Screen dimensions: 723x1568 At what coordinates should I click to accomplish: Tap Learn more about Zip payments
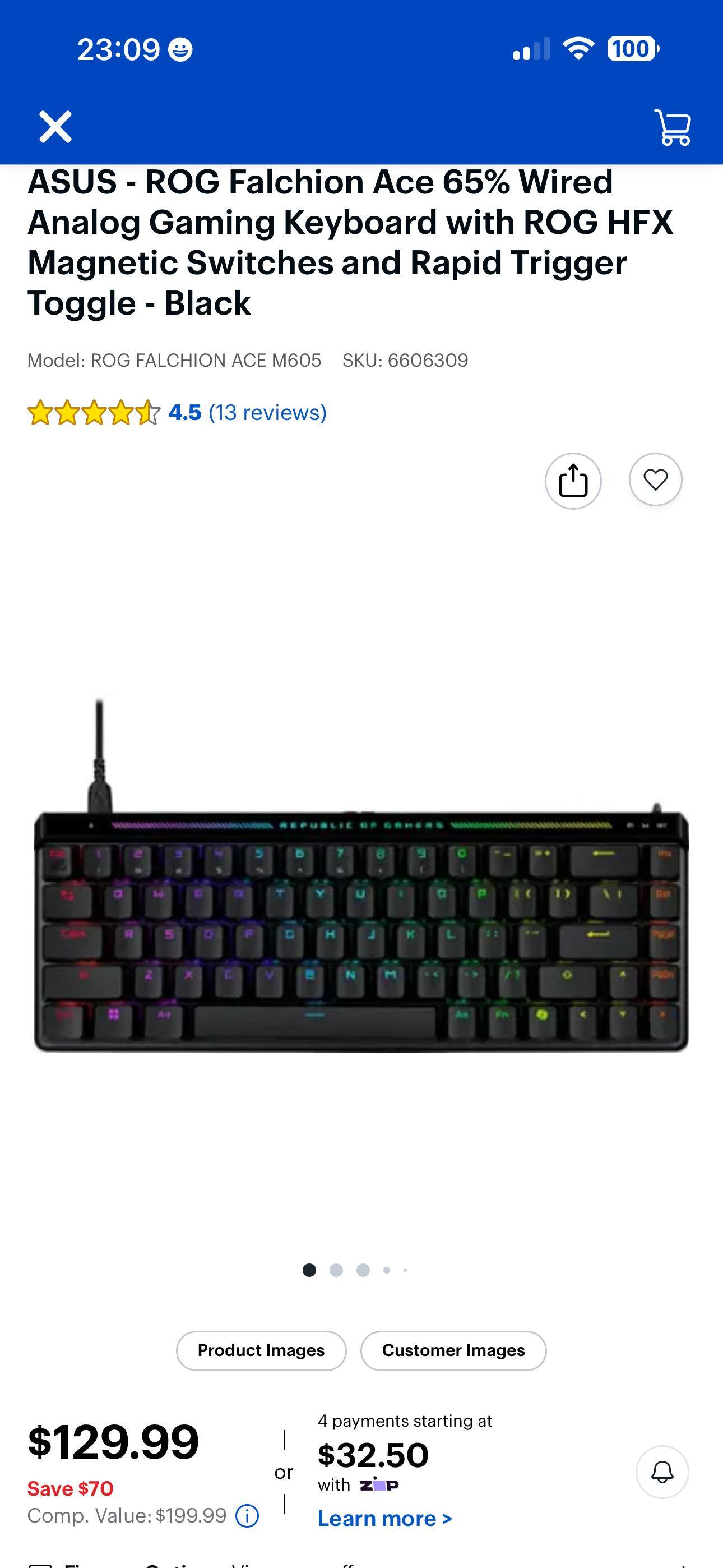384,1519
